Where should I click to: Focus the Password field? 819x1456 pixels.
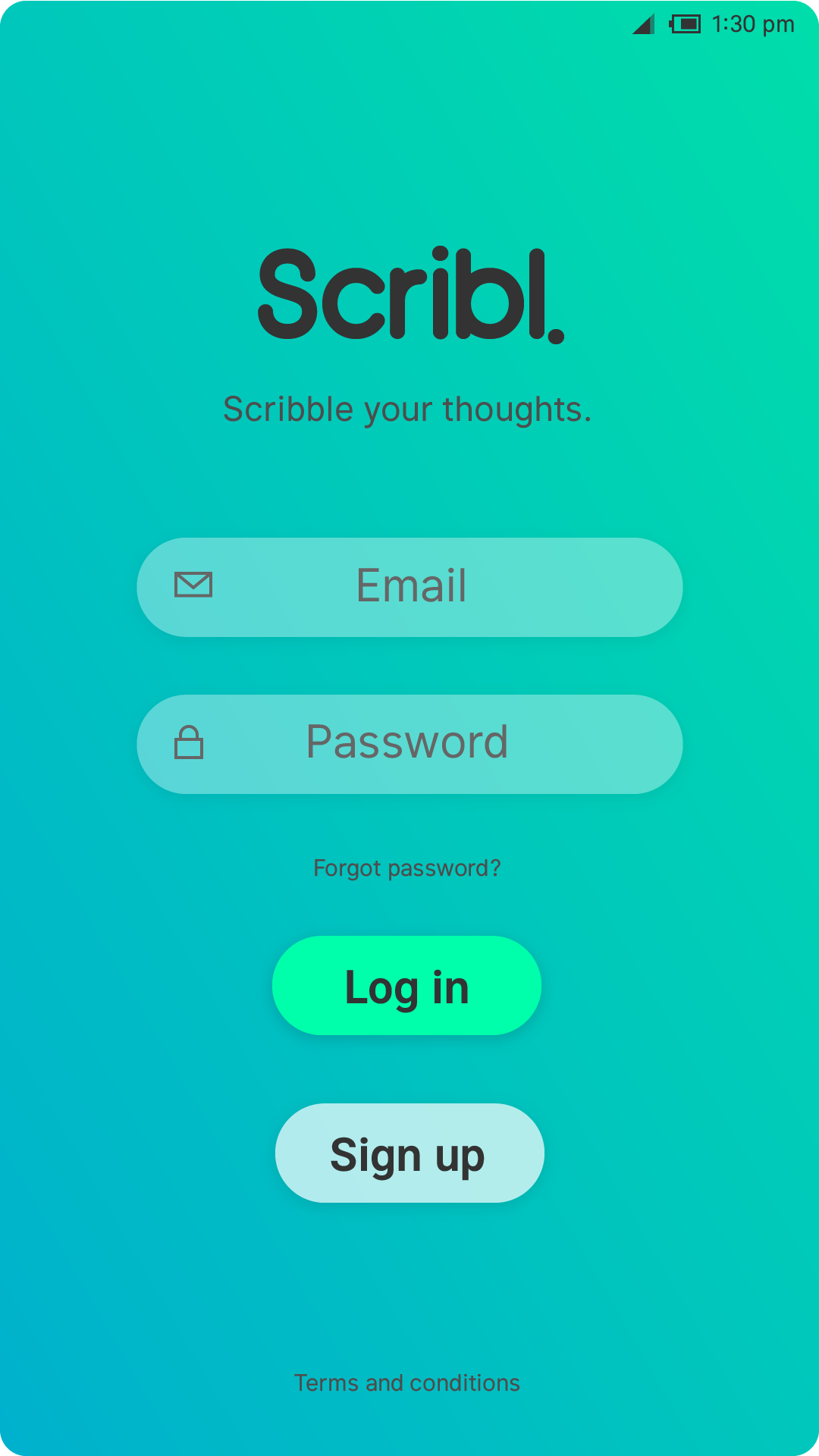point(409,744)
